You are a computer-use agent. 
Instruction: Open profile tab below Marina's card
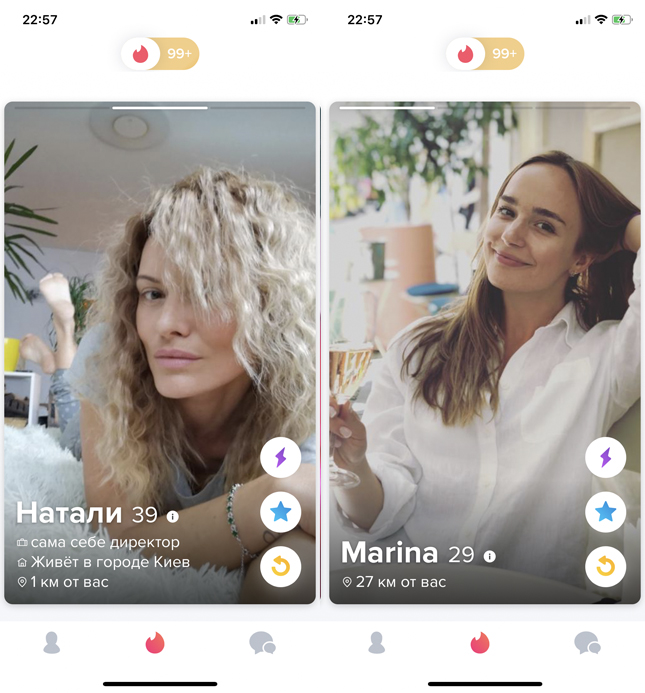(377, 643)
